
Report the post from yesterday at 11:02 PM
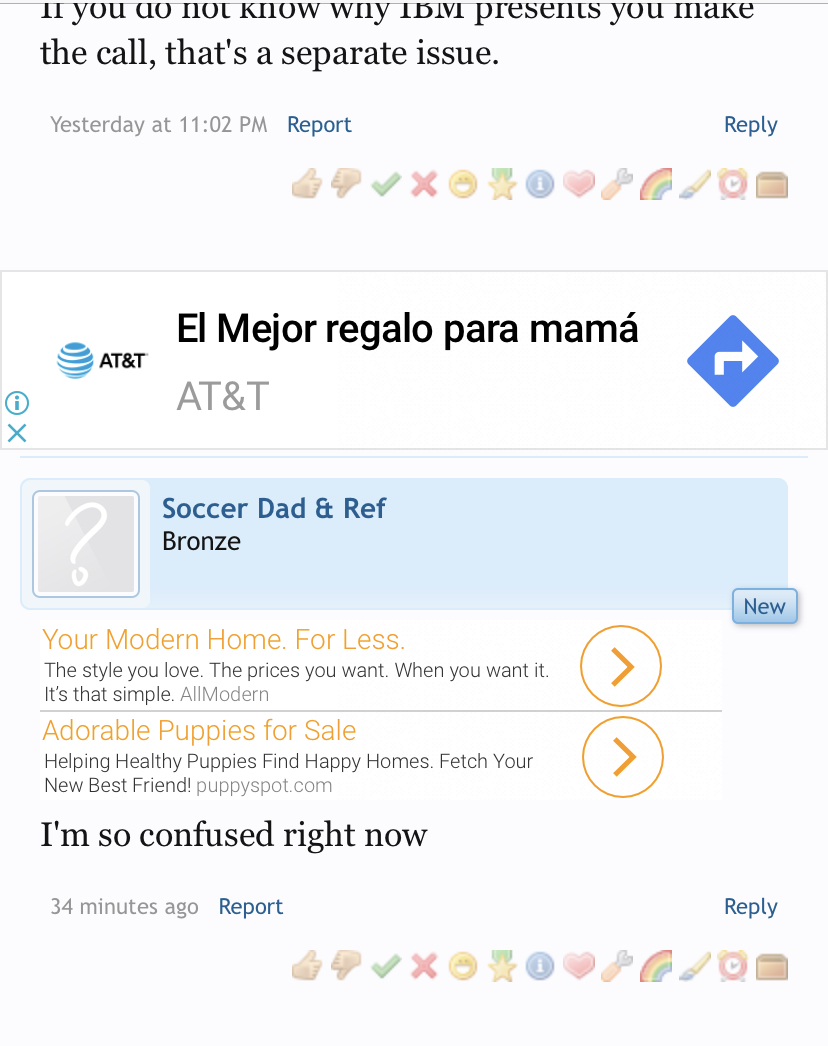[319, 125]
